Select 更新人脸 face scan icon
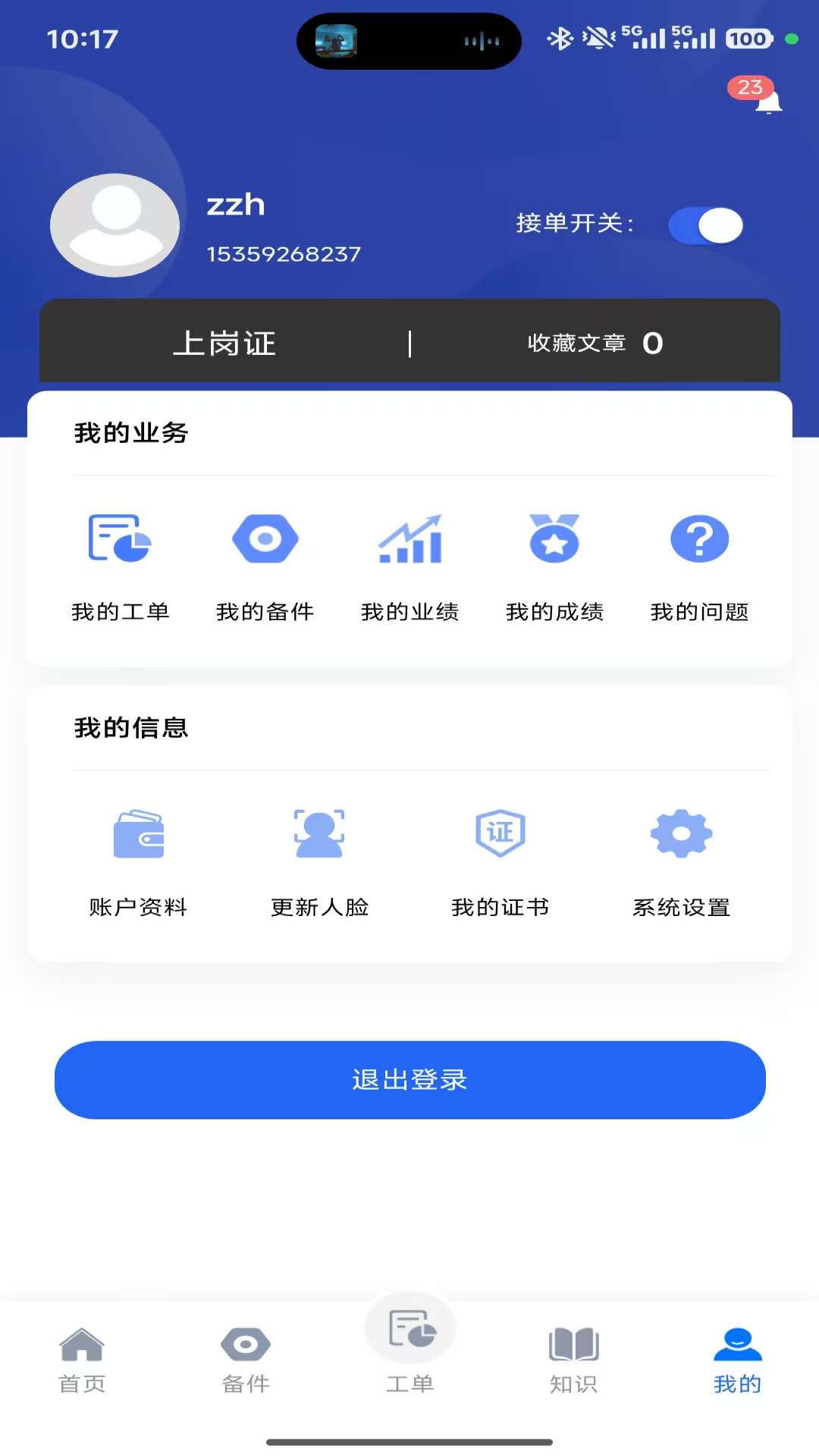This screenshot has width=819, height=1456. pyautogui.click(x=319, y=861)
